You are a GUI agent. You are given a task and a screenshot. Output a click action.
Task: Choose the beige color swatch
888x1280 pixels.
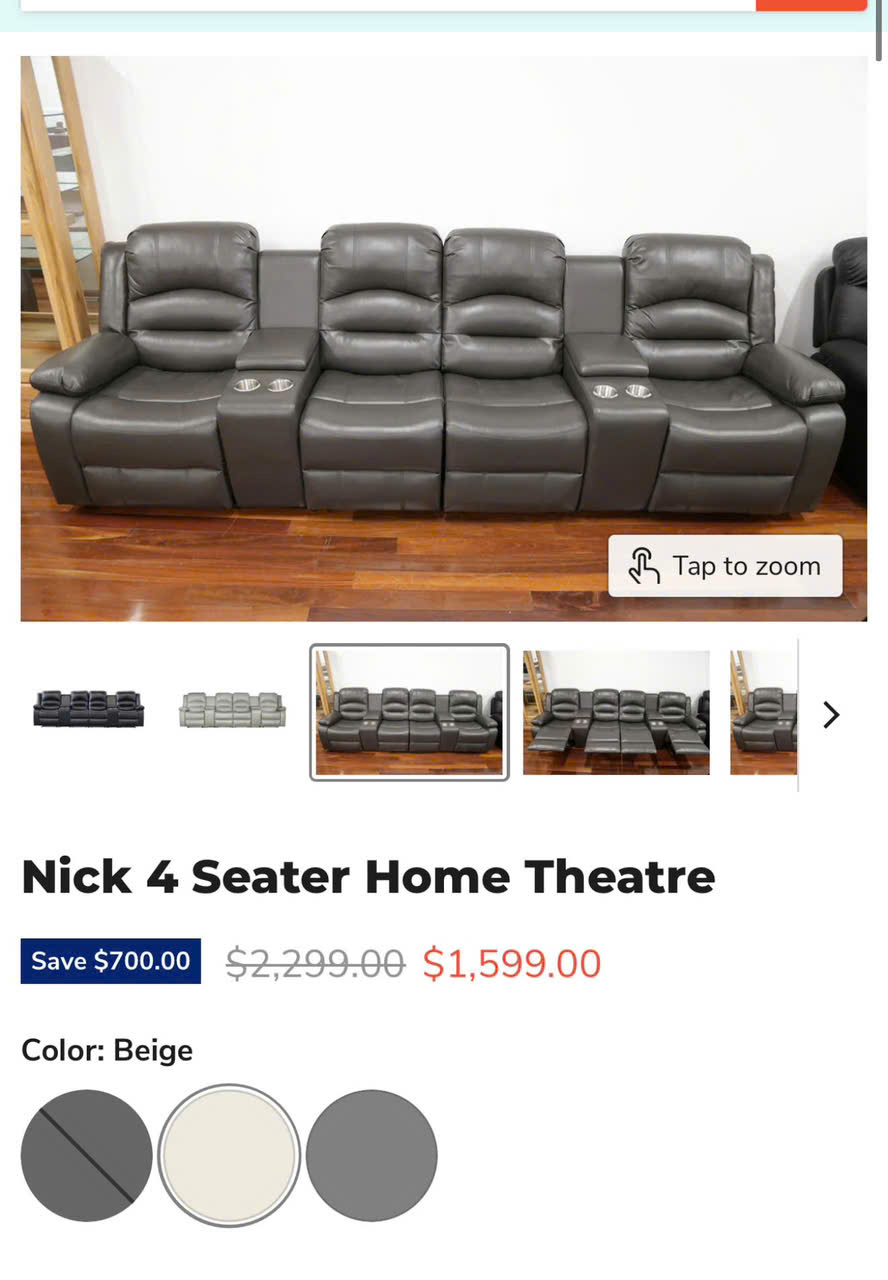[230, 1155]
